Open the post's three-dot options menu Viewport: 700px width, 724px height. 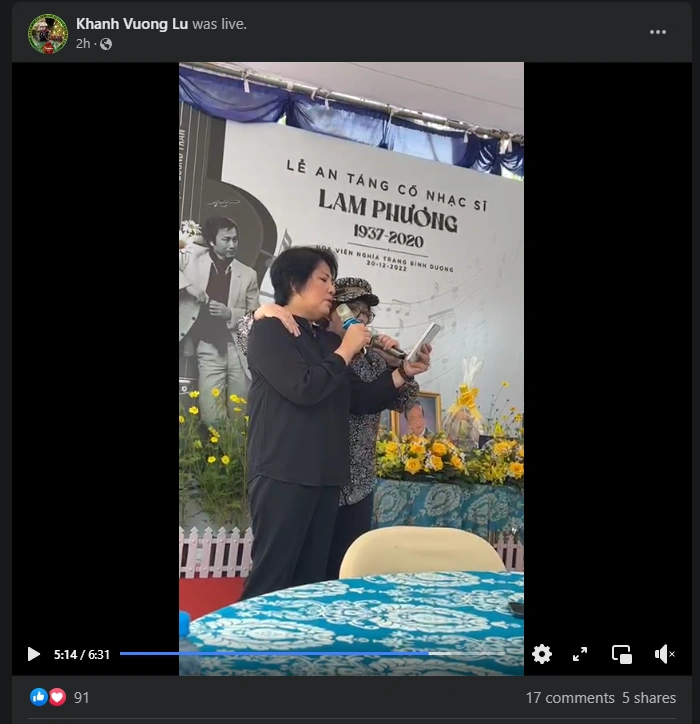pos(657,32)
